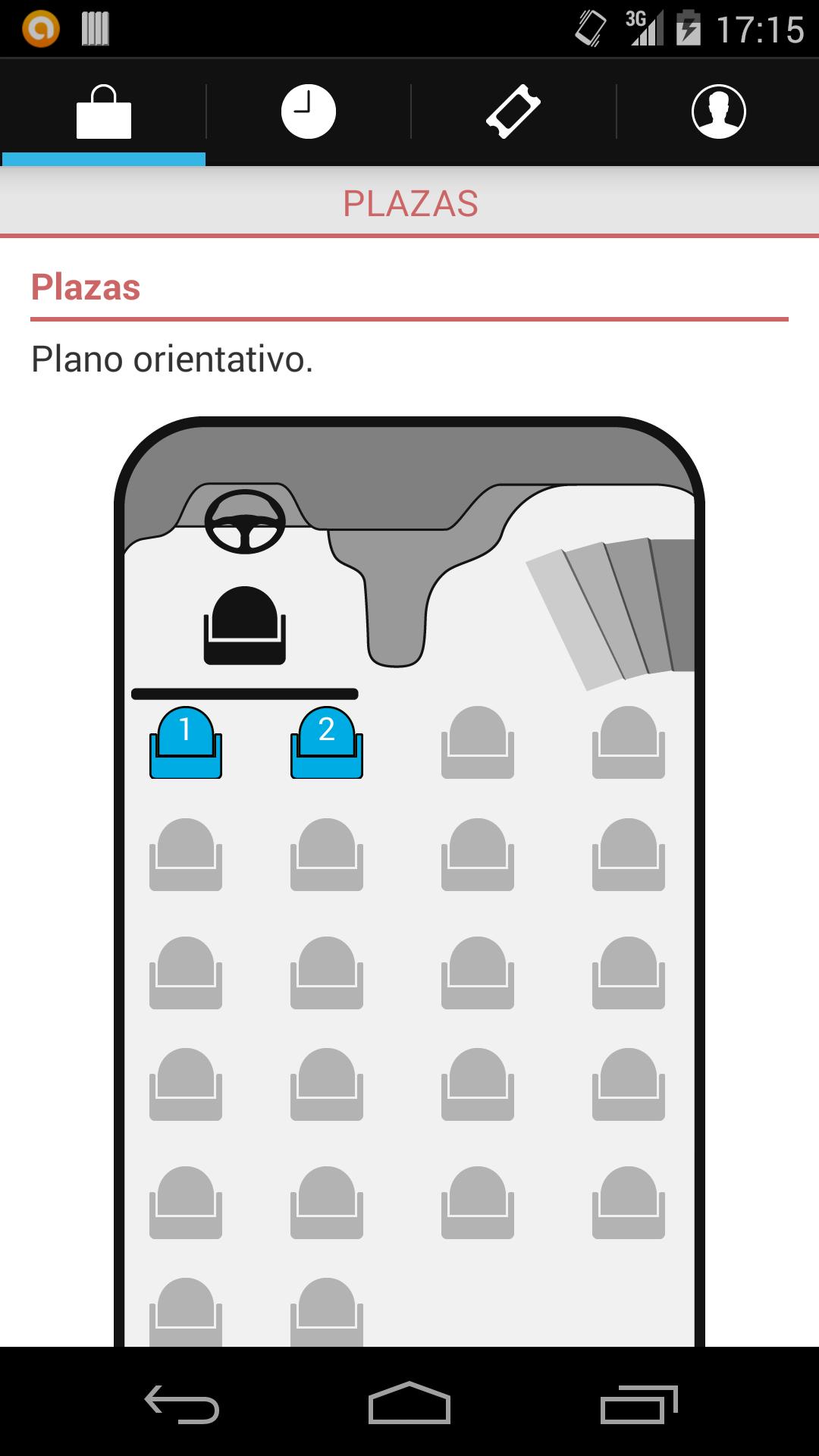Choose blue seat number 2
The width and height of the screenshot is (819, 1456).
[327, 743]
